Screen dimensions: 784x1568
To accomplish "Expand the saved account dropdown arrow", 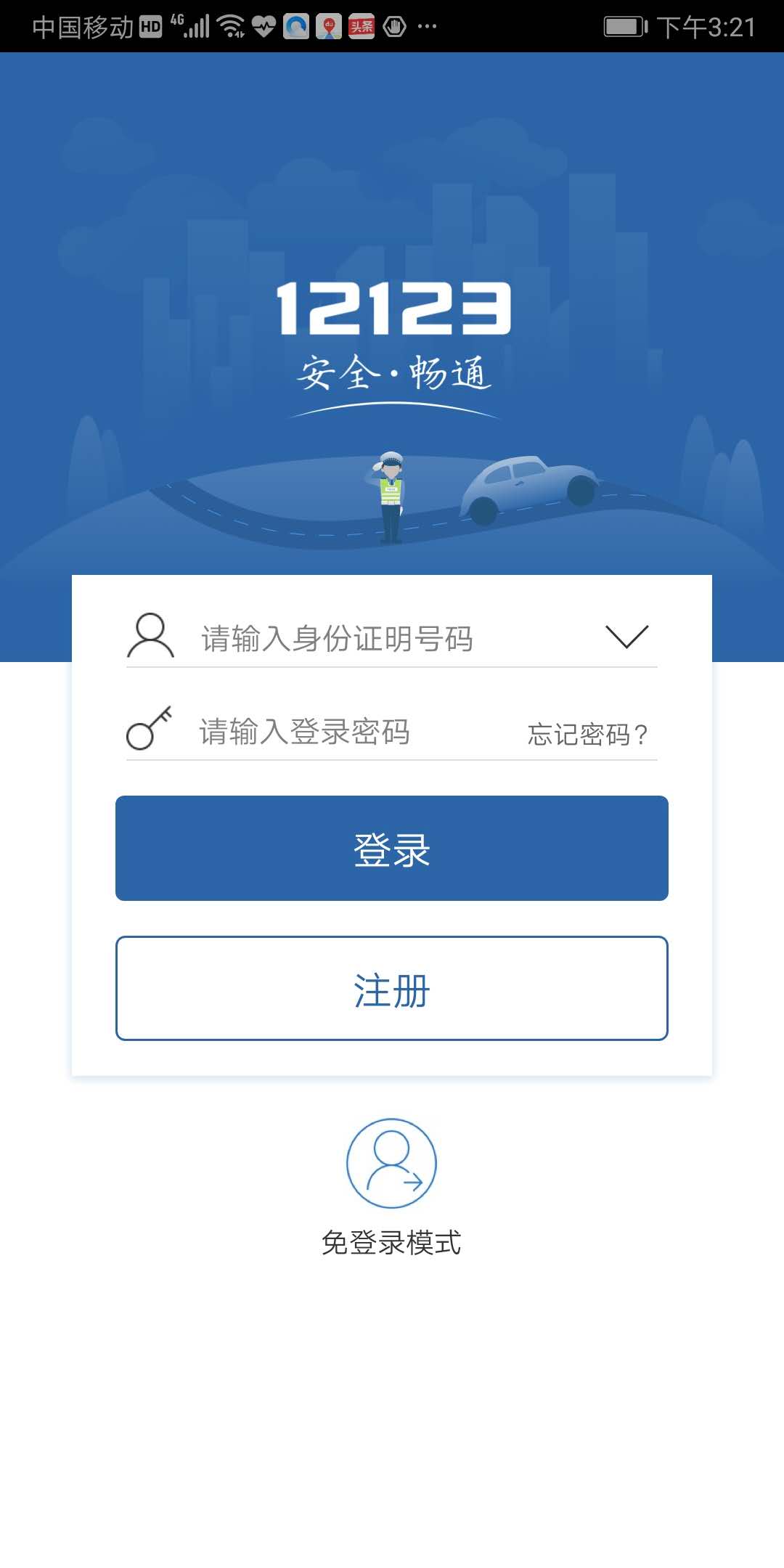I will click(626, 635).
